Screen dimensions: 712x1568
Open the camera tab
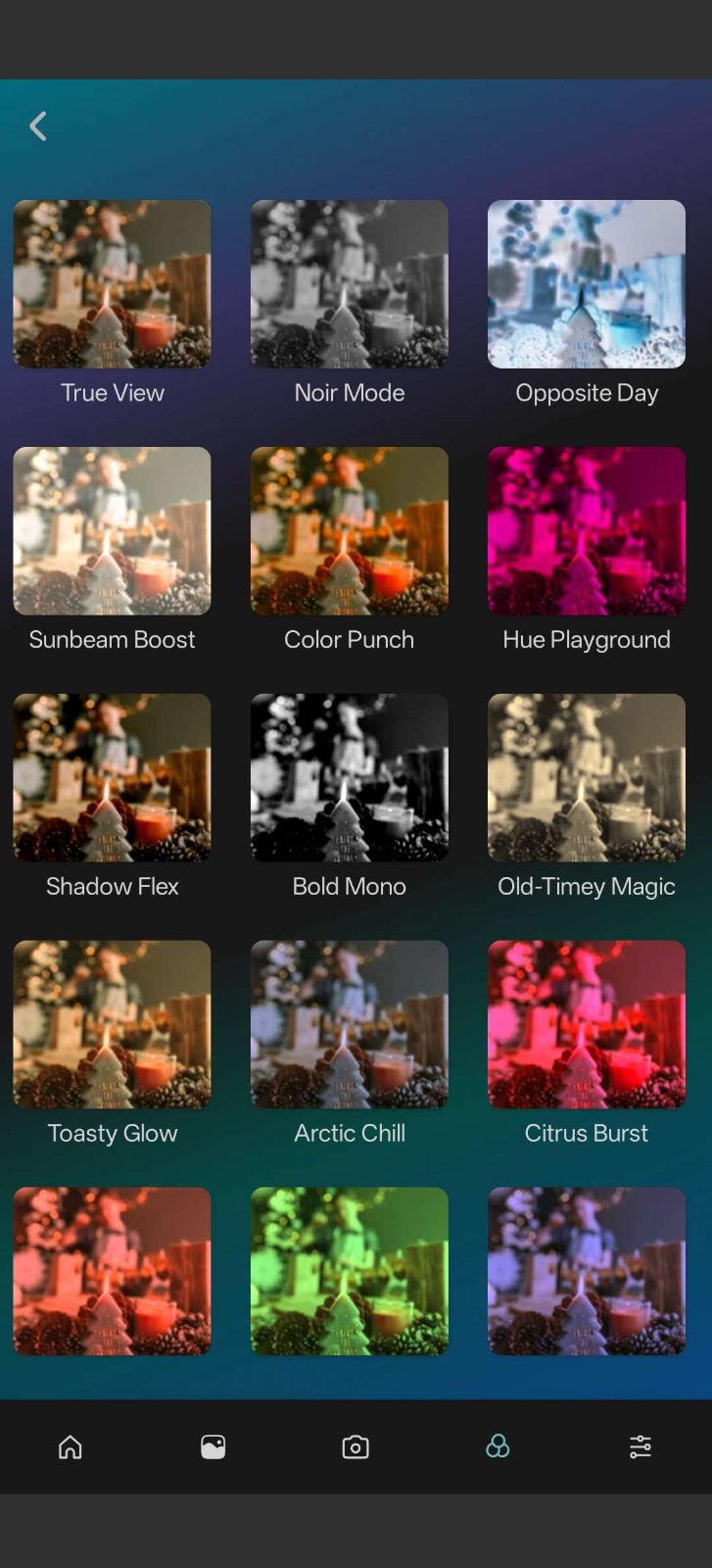point(356,1446)
